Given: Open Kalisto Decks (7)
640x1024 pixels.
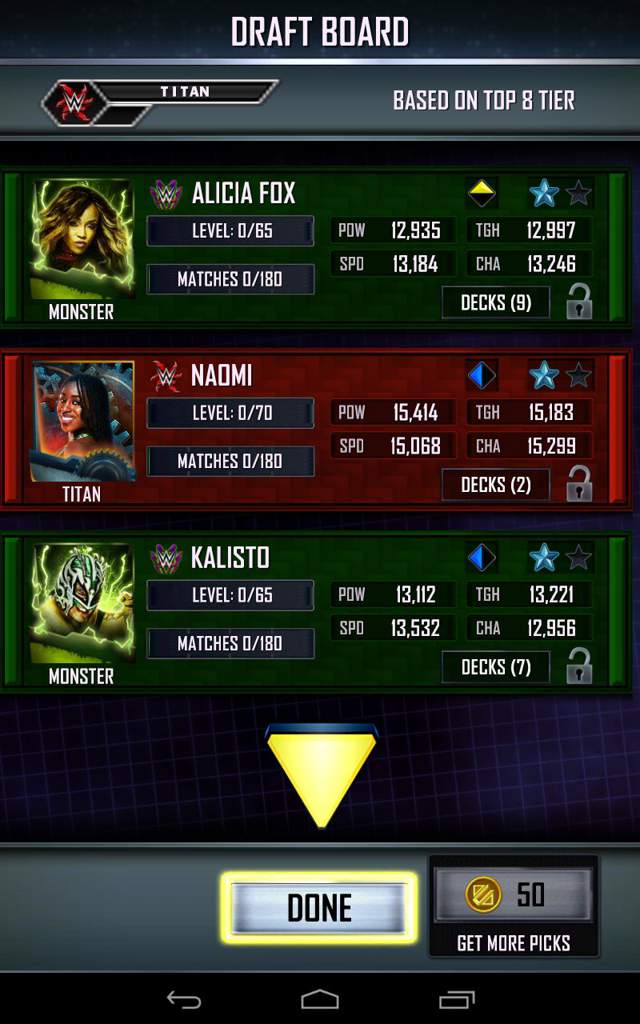Looking at the screenshot, I should click(x=496, y=667).
